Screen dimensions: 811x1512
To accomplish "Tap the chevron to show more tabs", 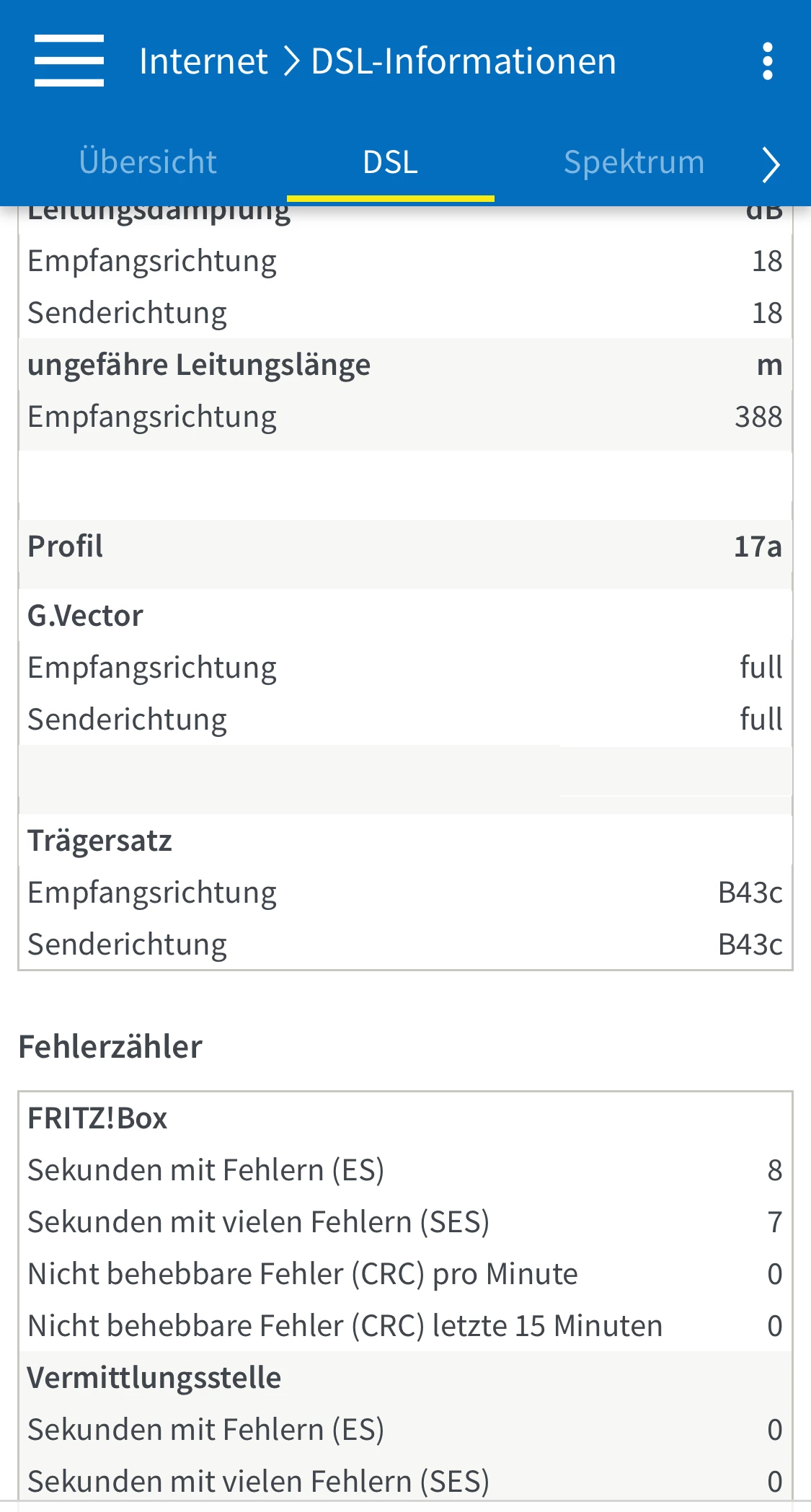I will pyautogui.click(x=771, y=164).
